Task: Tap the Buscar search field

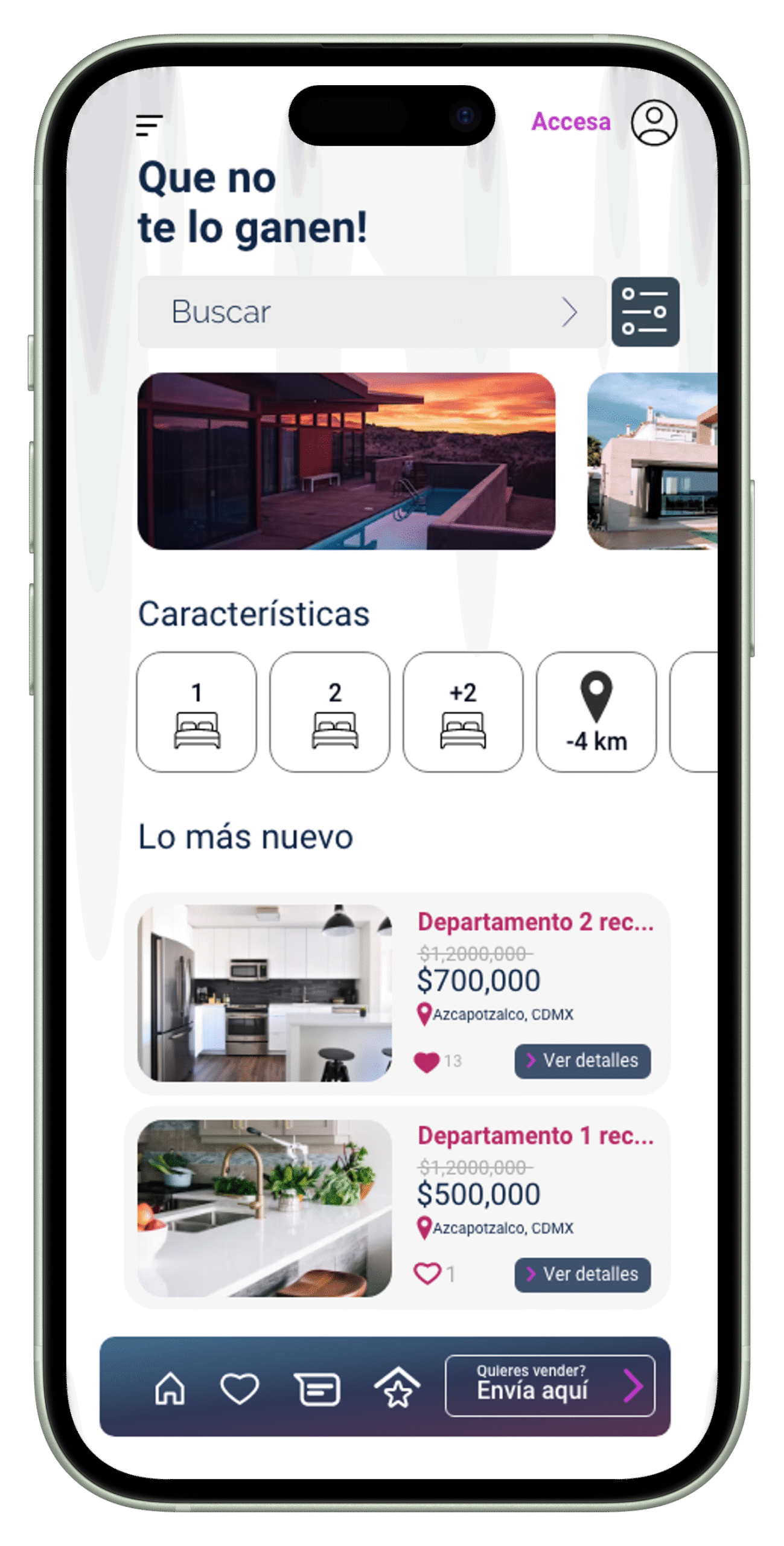Action: click(371, 312)
